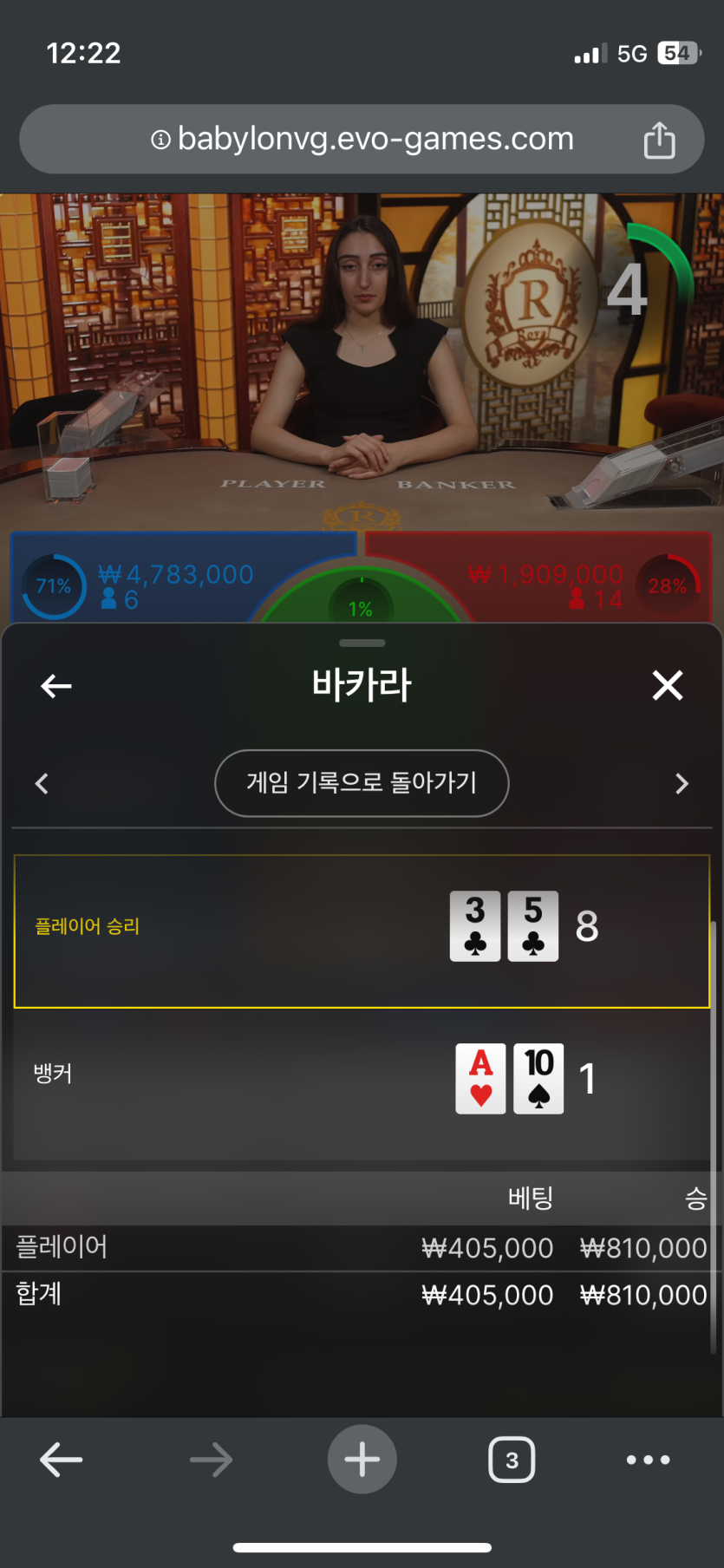Open the tab switcher showing 3 tabs
Screen dimensions: 724x1568
[512, 1460]
